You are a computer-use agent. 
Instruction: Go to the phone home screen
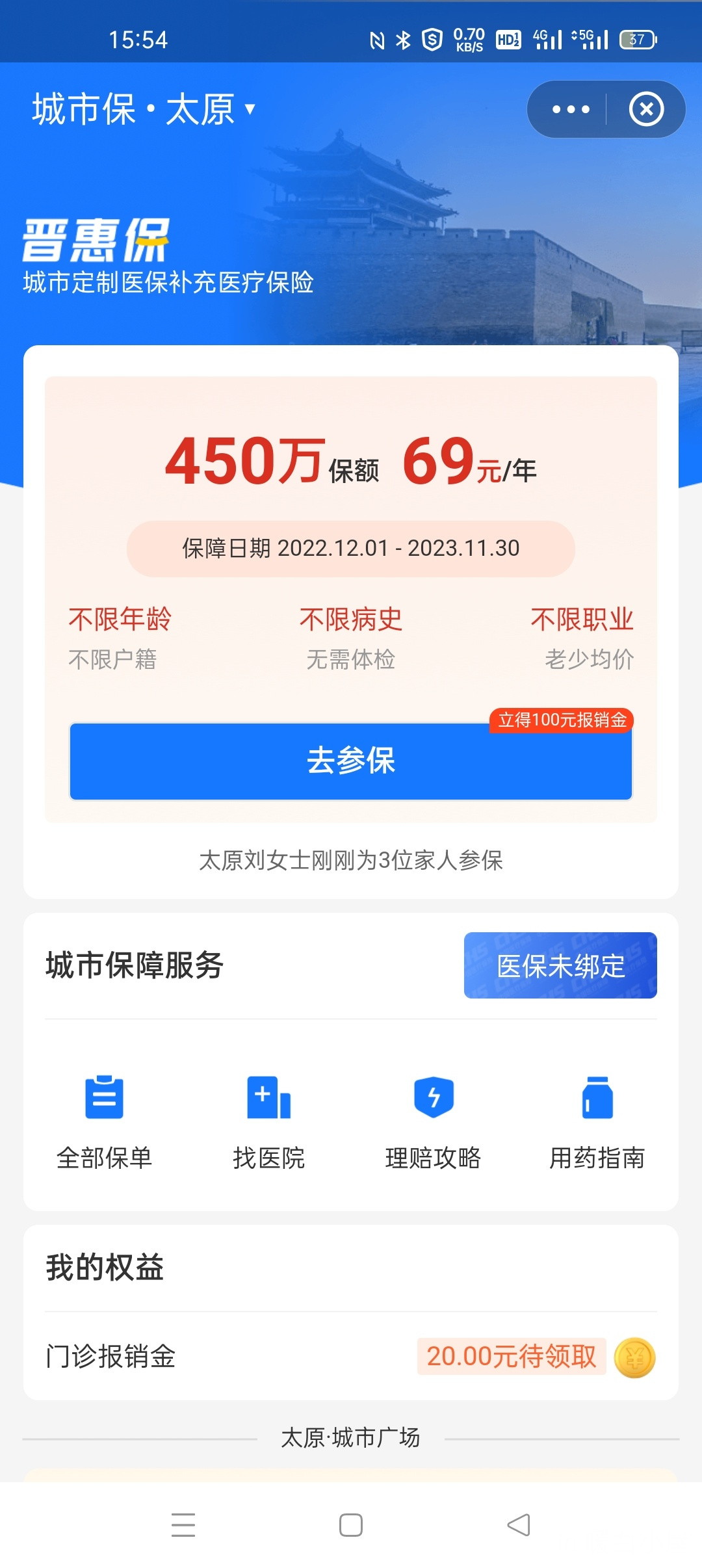coord(351,1524)
